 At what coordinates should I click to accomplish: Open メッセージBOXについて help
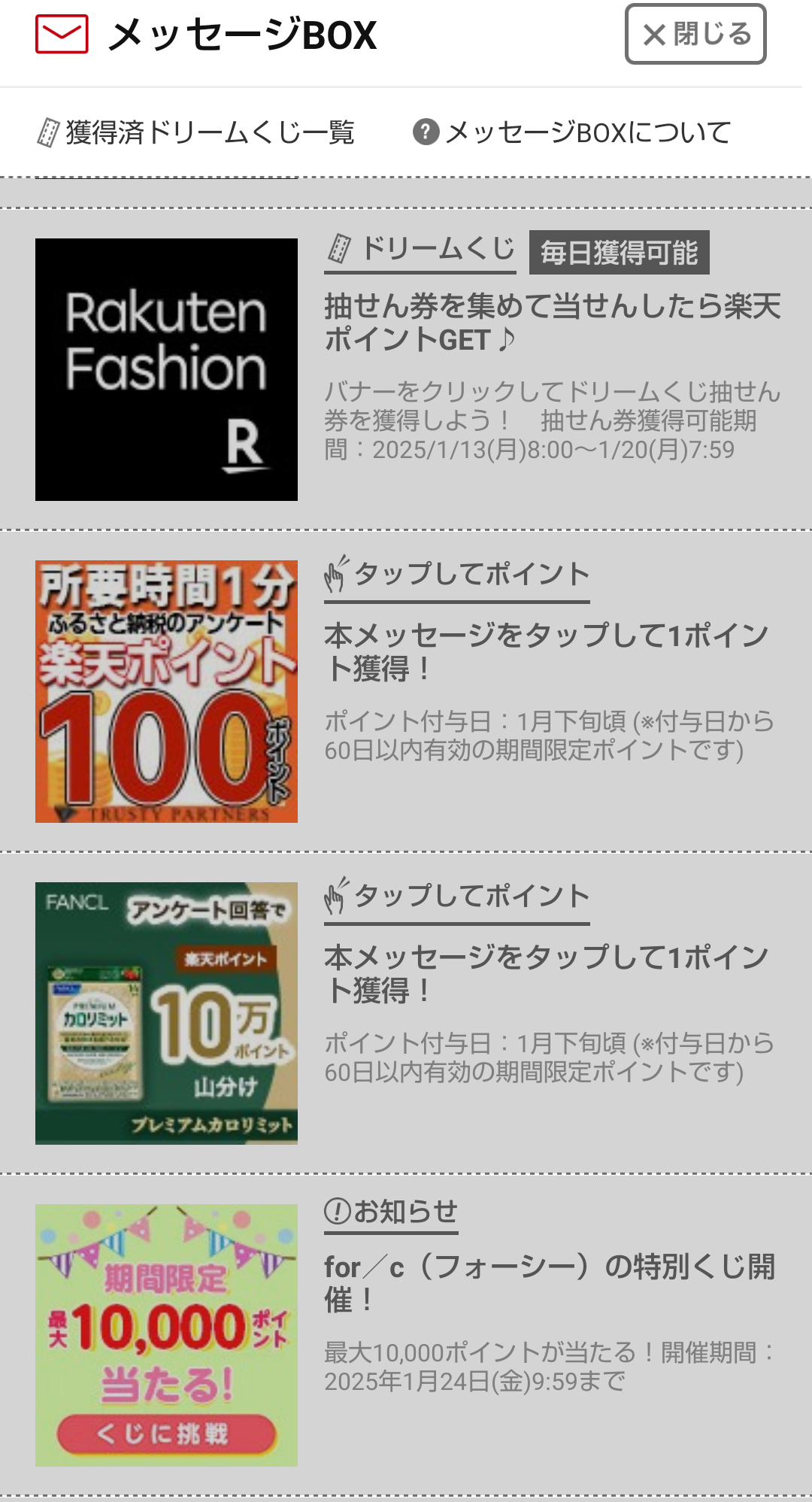(x=572, y=132)
